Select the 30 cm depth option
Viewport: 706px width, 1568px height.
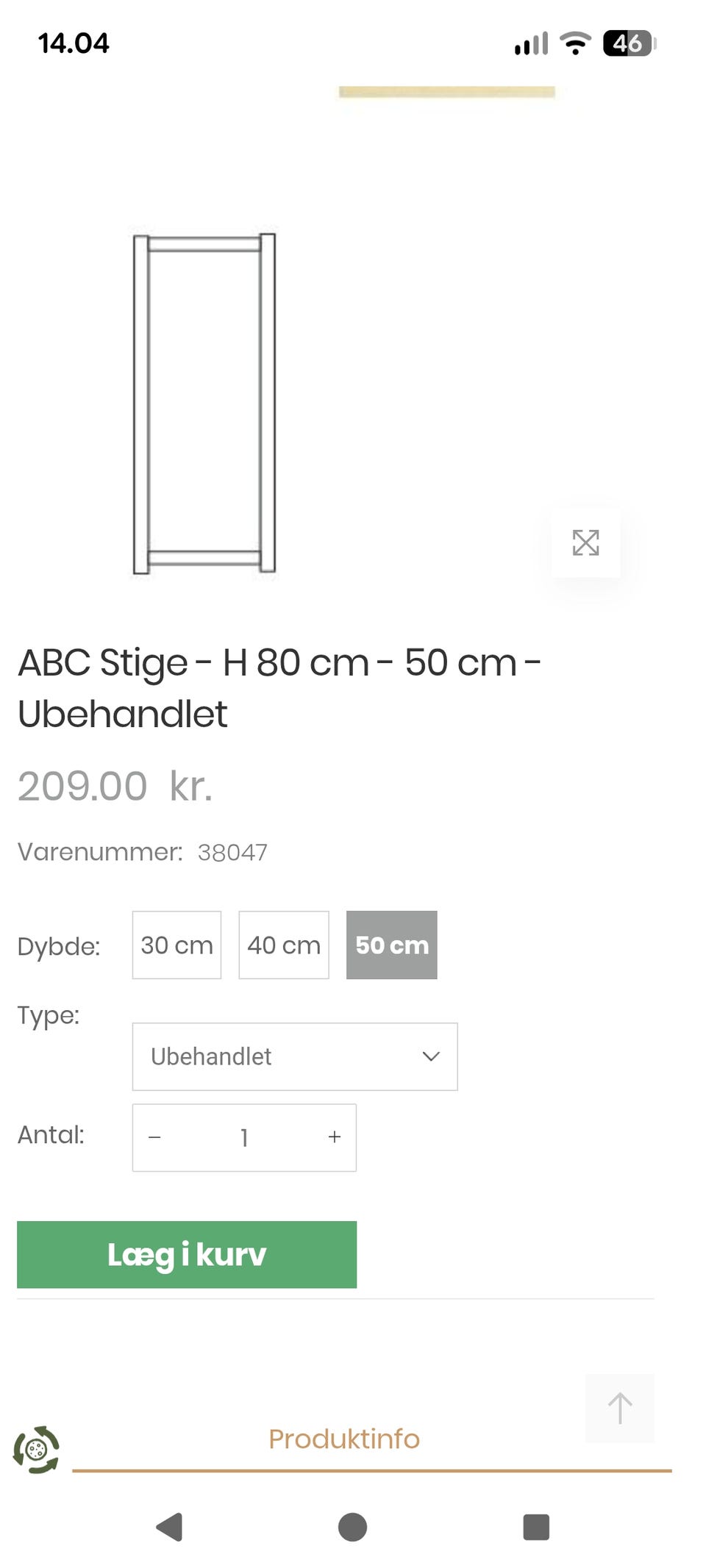(176, 945)
